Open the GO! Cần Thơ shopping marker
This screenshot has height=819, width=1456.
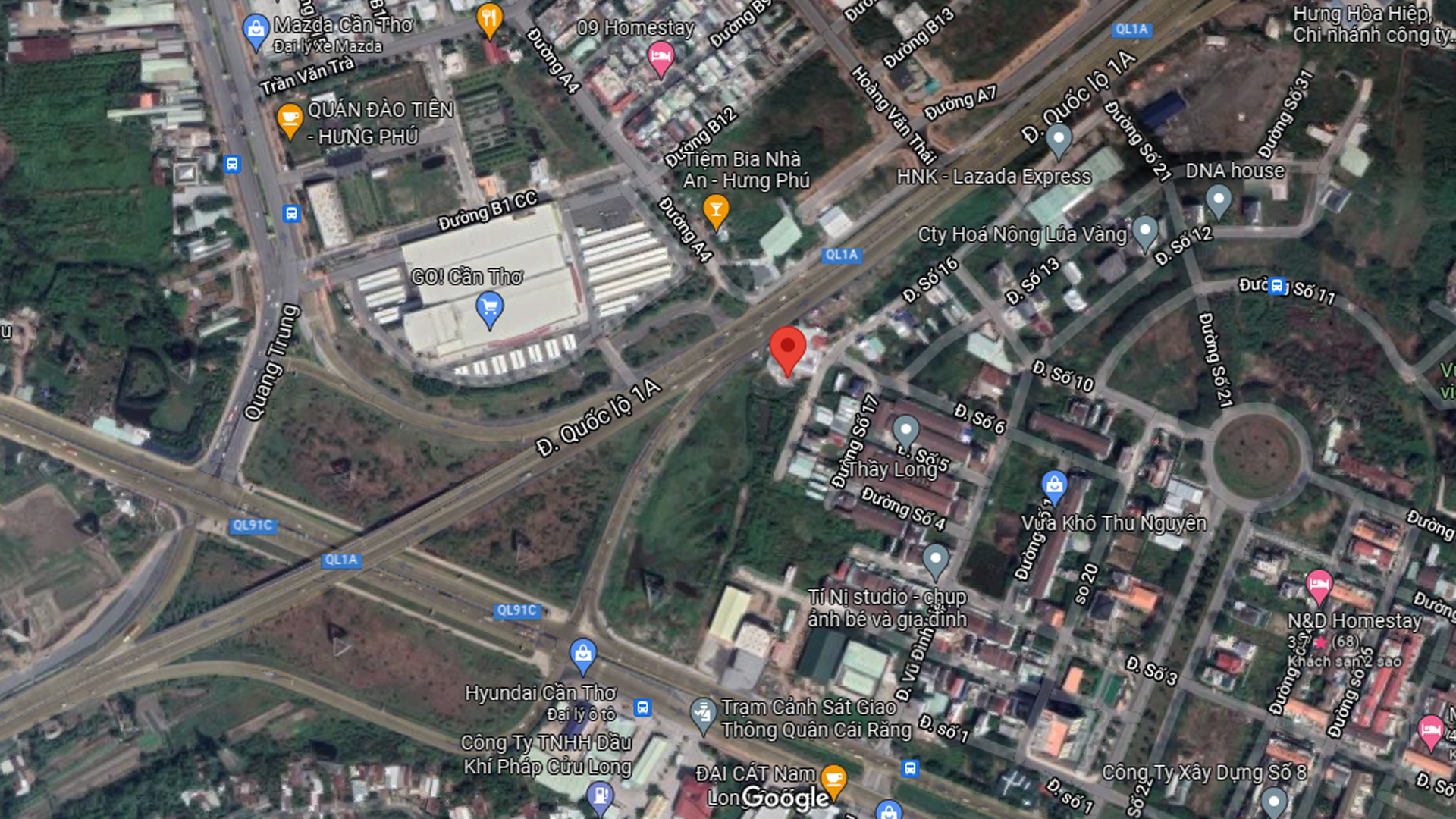489,309
